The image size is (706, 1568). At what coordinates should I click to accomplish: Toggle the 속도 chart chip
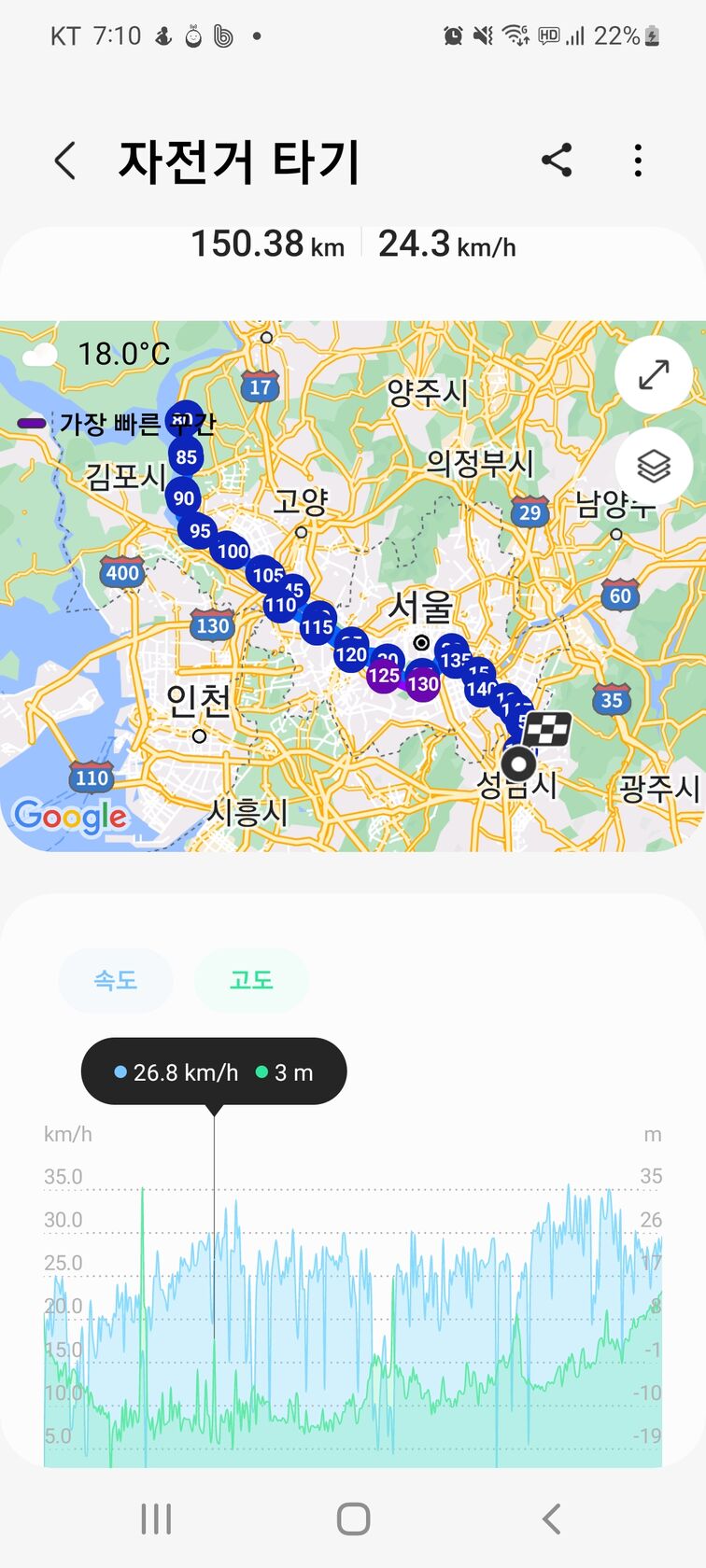pyautogui.click(x=116, y=980)
